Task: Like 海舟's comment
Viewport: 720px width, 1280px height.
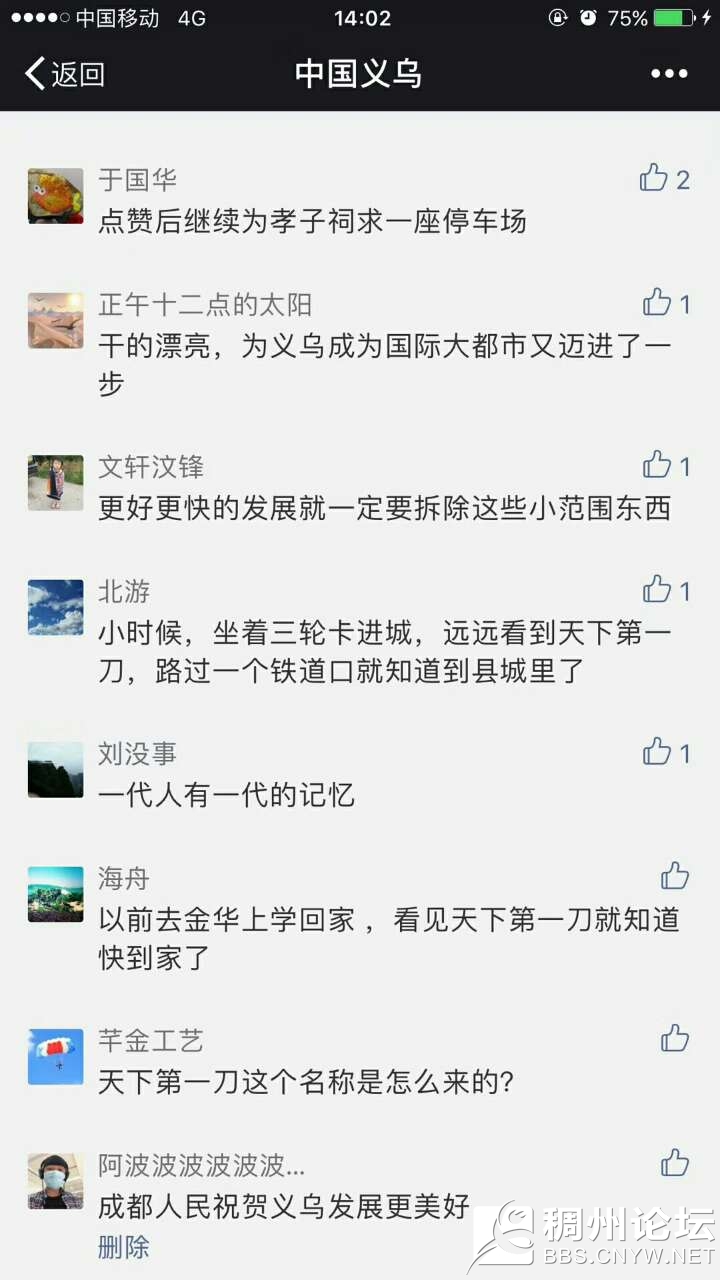Action: tap(675, 877)
